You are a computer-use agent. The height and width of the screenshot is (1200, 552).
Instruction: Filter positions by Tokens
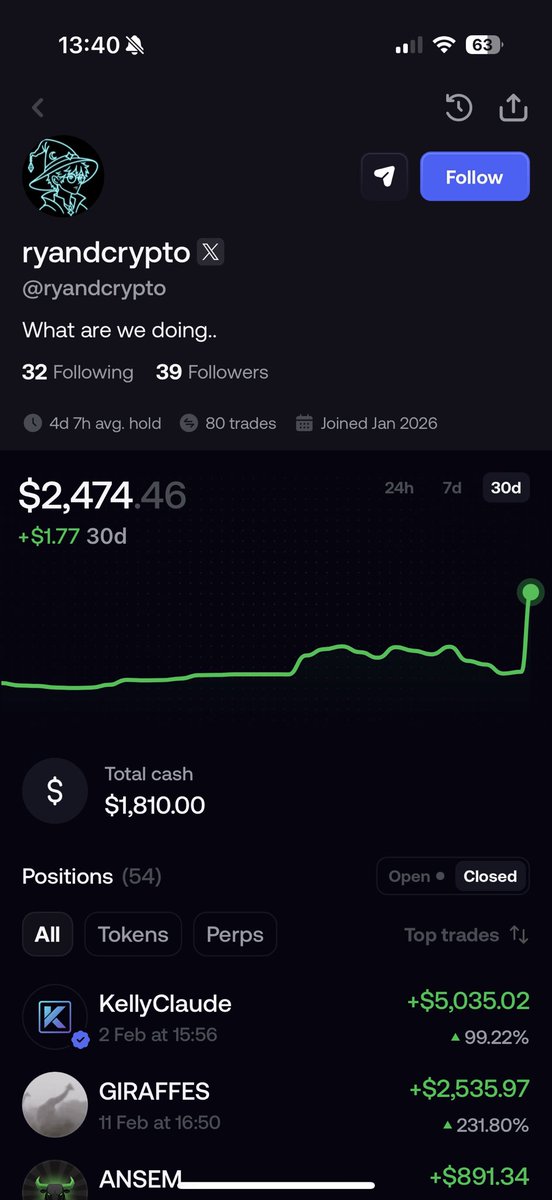click(133, 935)
